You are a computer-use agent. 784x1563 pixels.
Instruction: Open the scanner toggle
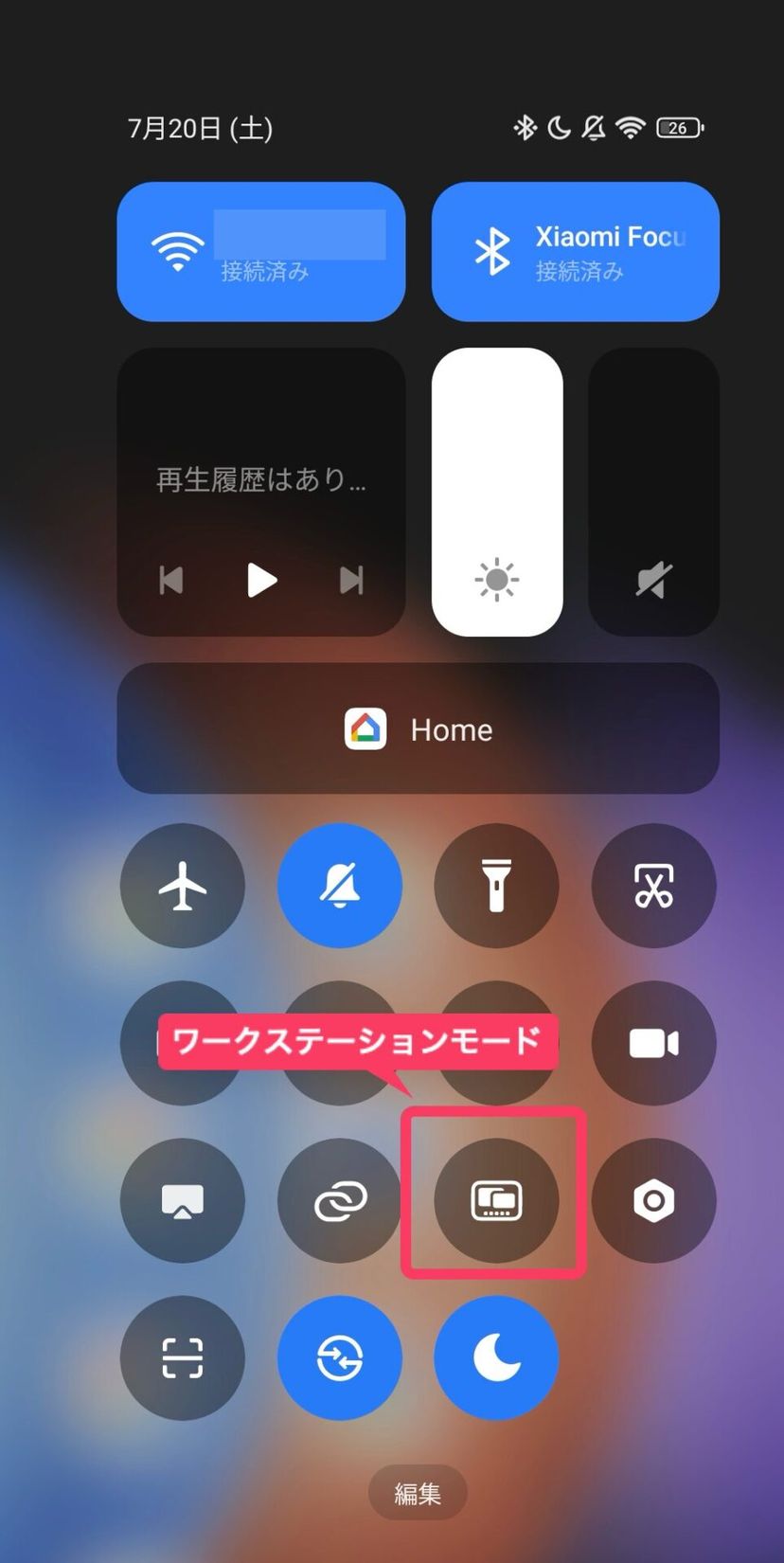(183, 1357)
